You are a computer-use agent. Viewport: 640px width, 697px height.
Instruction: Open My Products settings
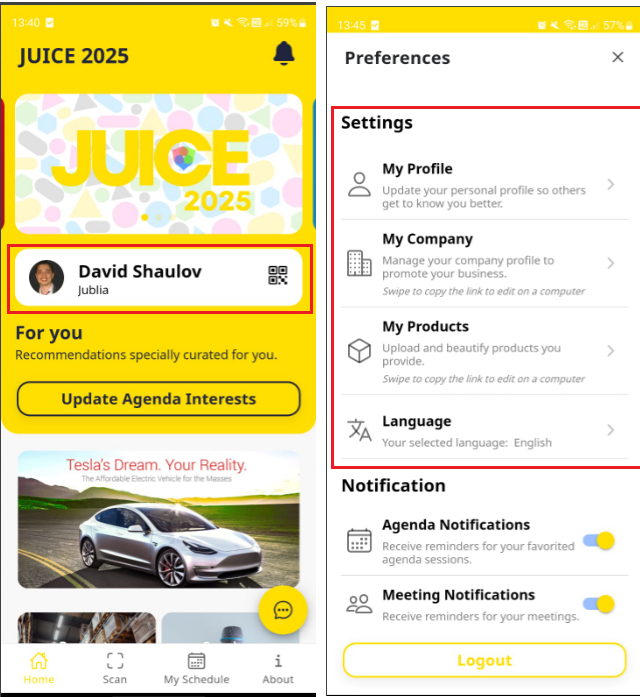coord(485,351)
